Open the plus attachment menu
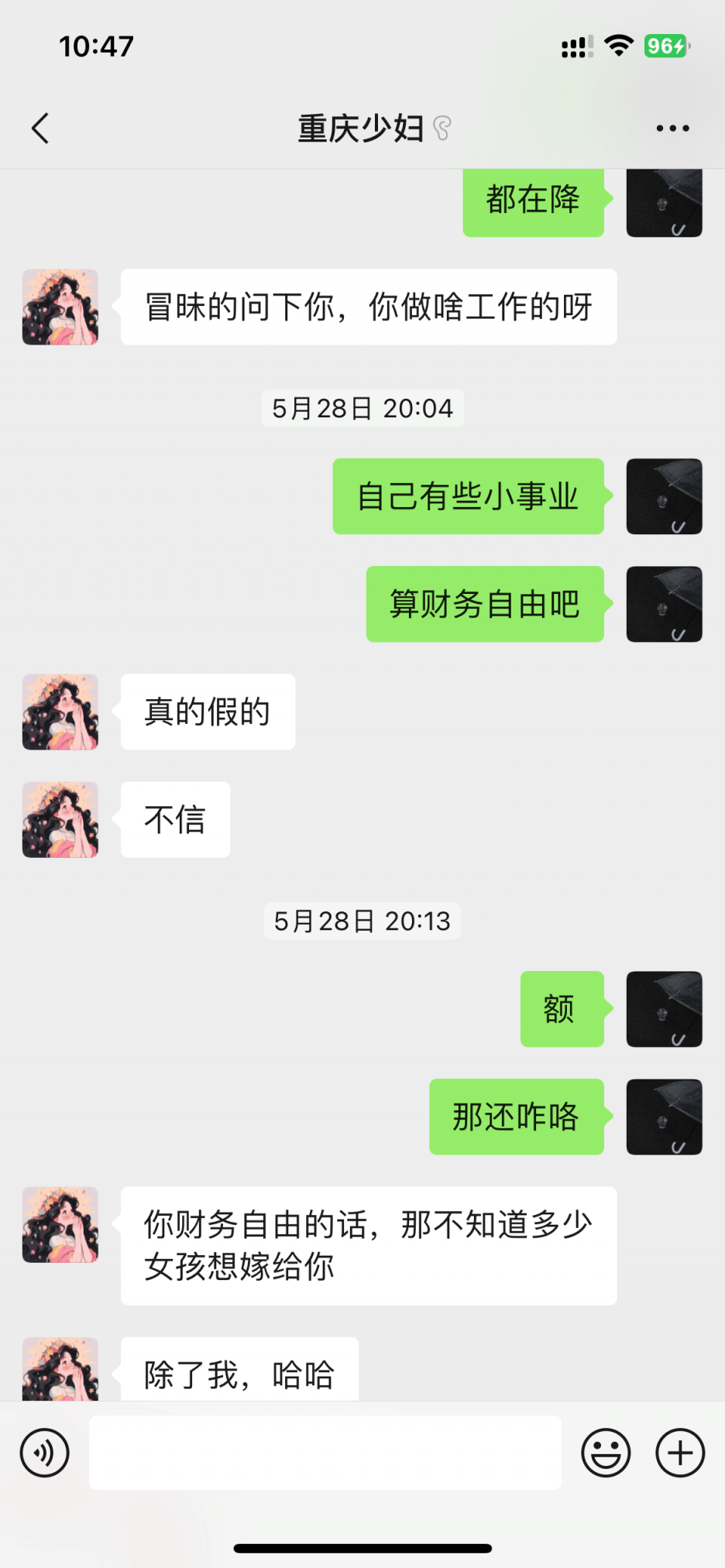Image resolution: width=725 pixels, height=1568 pixels. point(680,1453)
